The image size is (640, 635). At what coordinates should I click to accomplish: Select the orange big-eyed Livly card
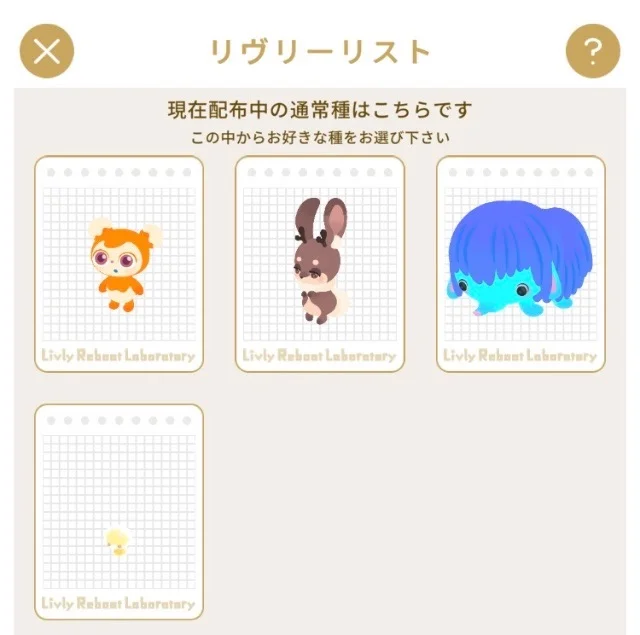tap(119, 264)
